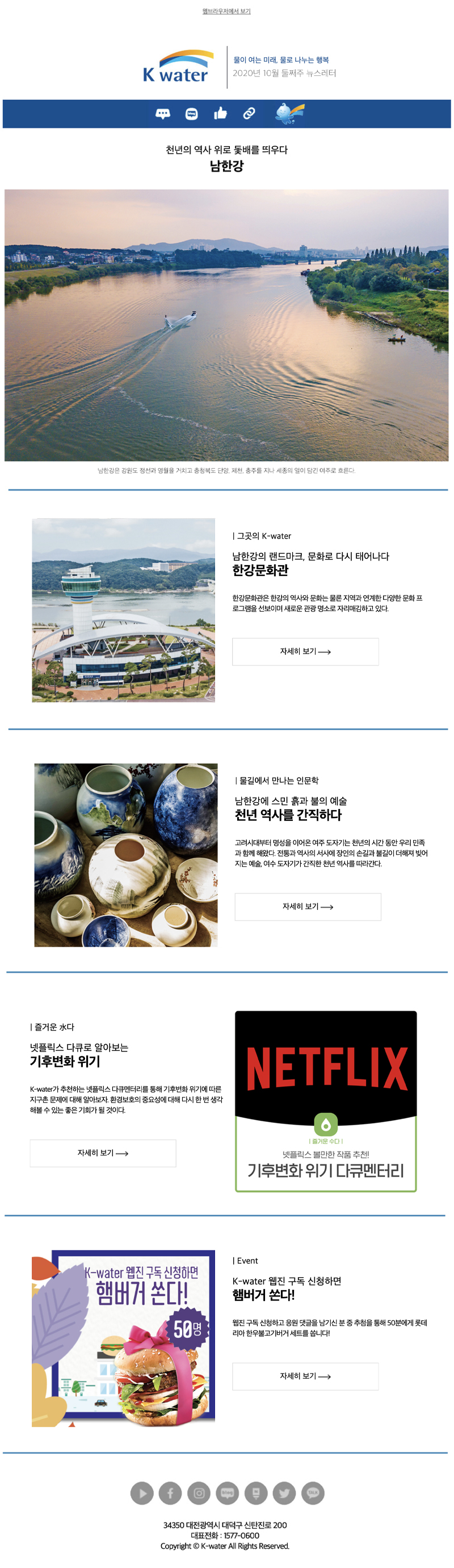Open the Netflix documentary card

[x=325, y=1100]
